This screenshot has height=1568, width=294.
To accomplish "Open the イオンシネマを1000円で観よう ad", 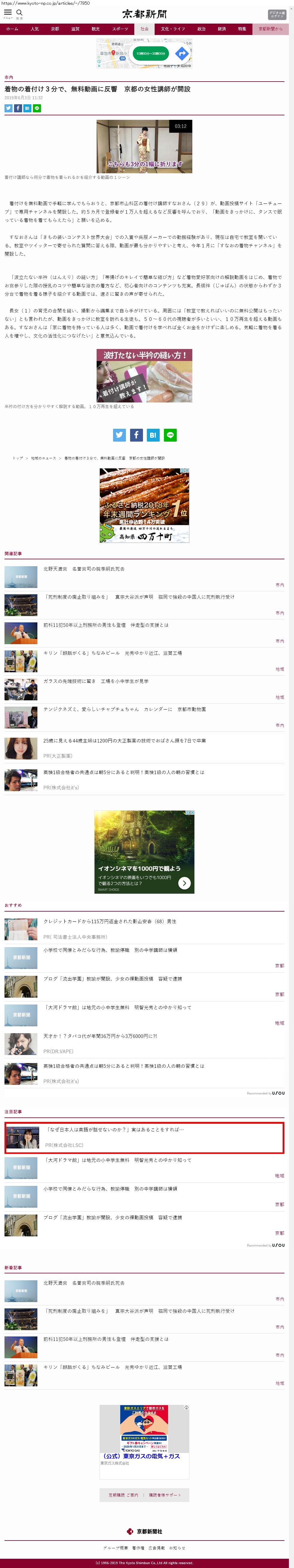I will coord(144,852).
